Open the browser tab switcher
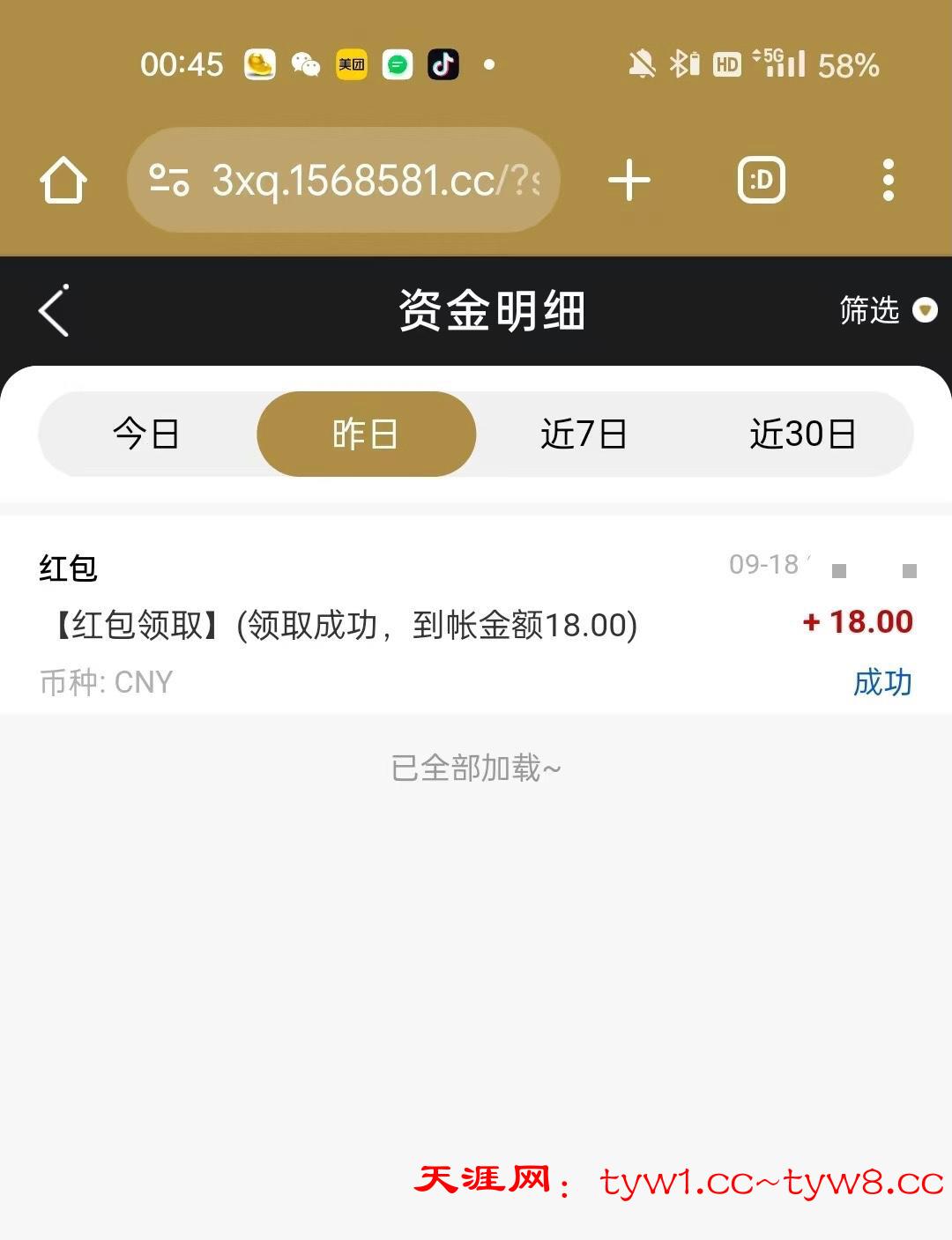This screenshot has height=1240, width=952. click(x=761, y=181)
